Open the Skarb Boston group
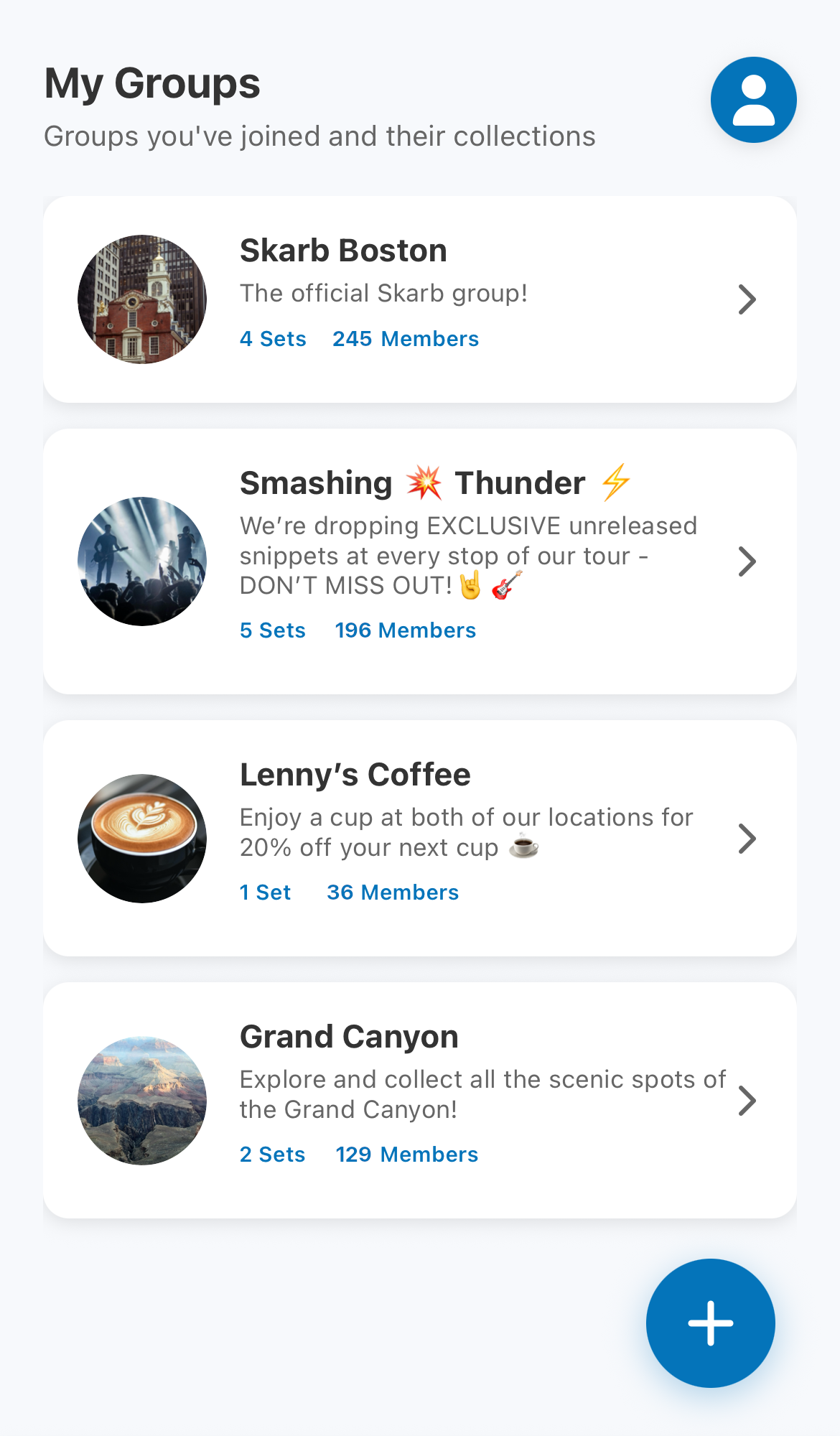Image resolution: width=840 pixels, height=1436 pixels. pos(419,299)
